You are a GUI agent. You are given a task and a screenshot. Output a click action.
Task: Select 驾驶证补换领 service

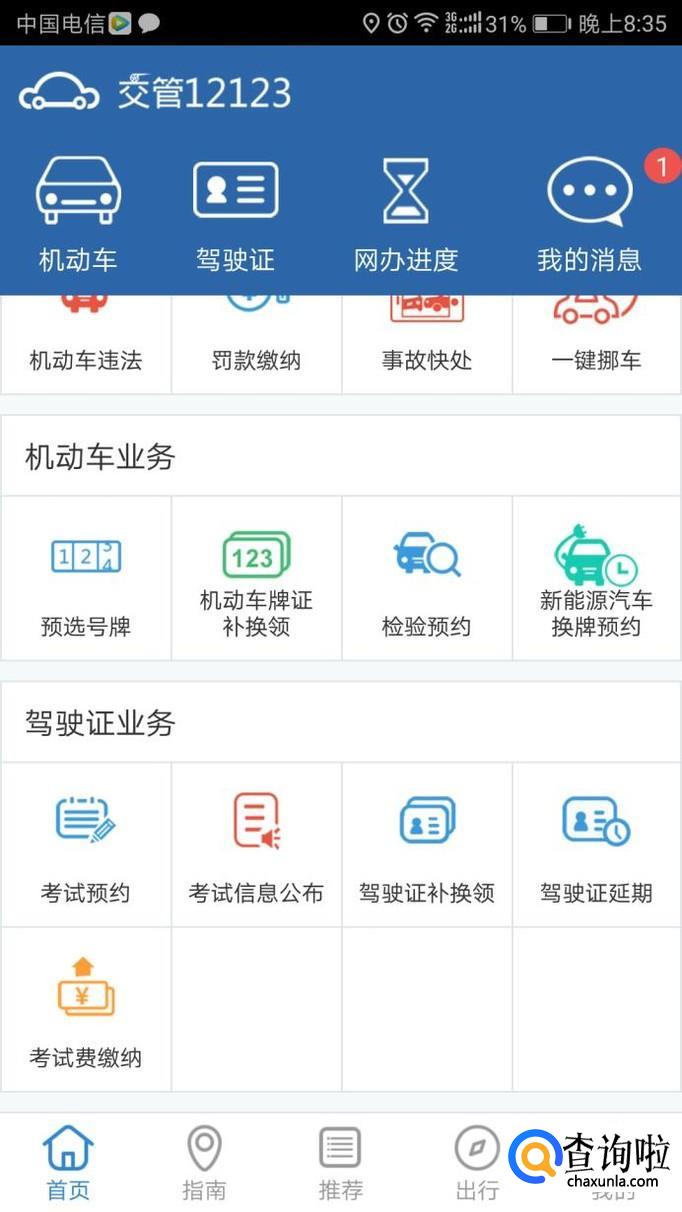(427, 847)
